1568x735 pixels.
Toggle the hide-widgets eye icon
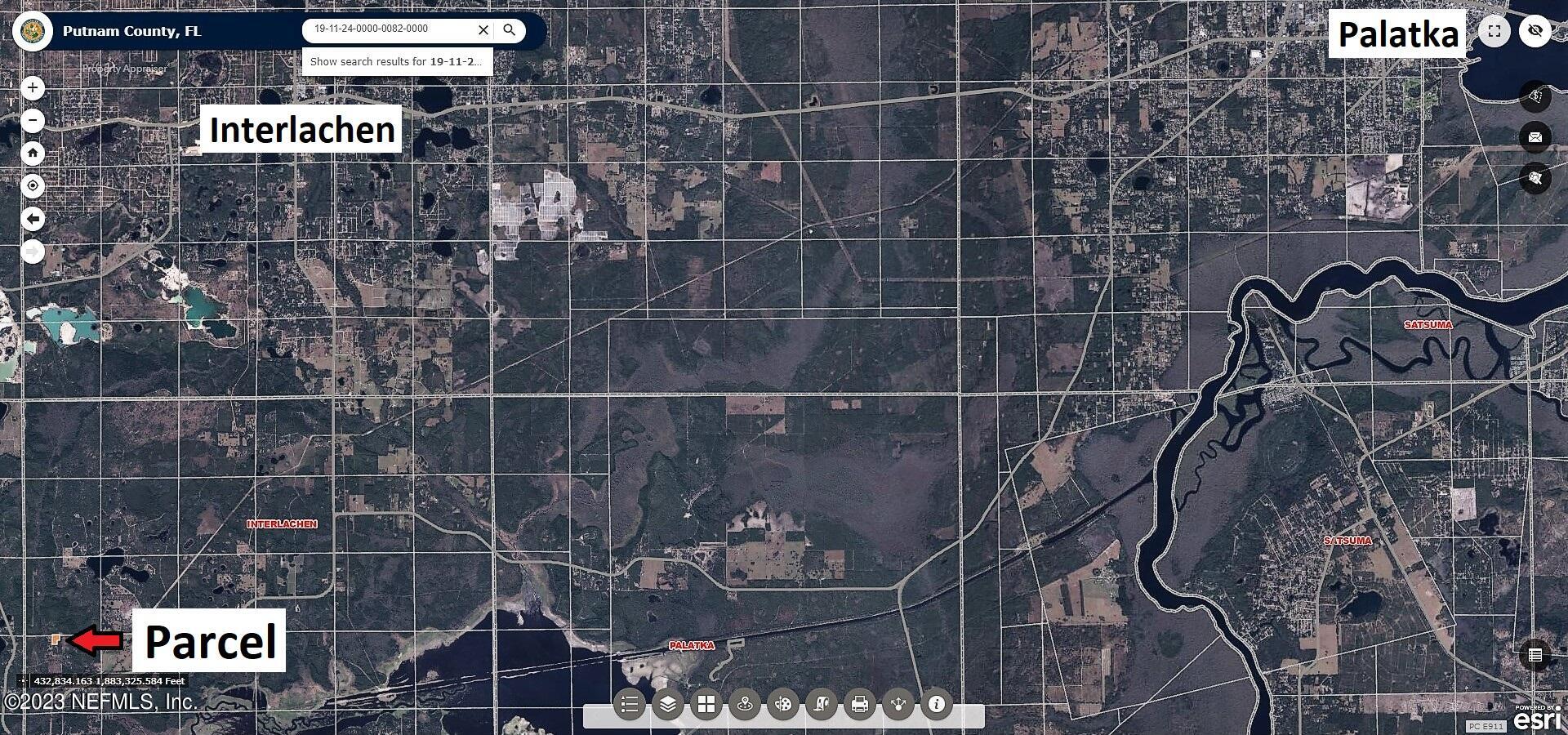[1535, 31]
